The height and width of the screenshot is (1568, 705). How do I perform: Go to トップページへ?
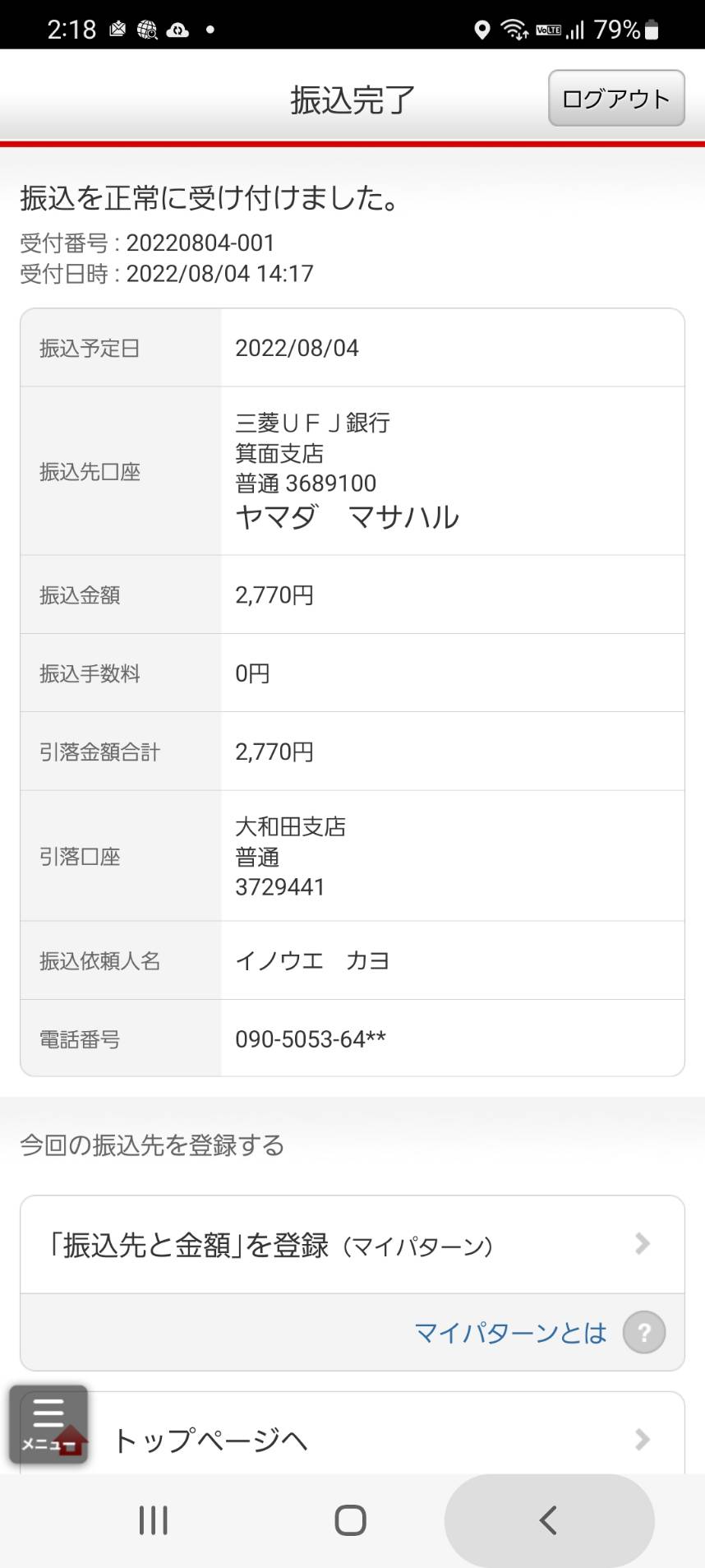tap(352, 1439)
